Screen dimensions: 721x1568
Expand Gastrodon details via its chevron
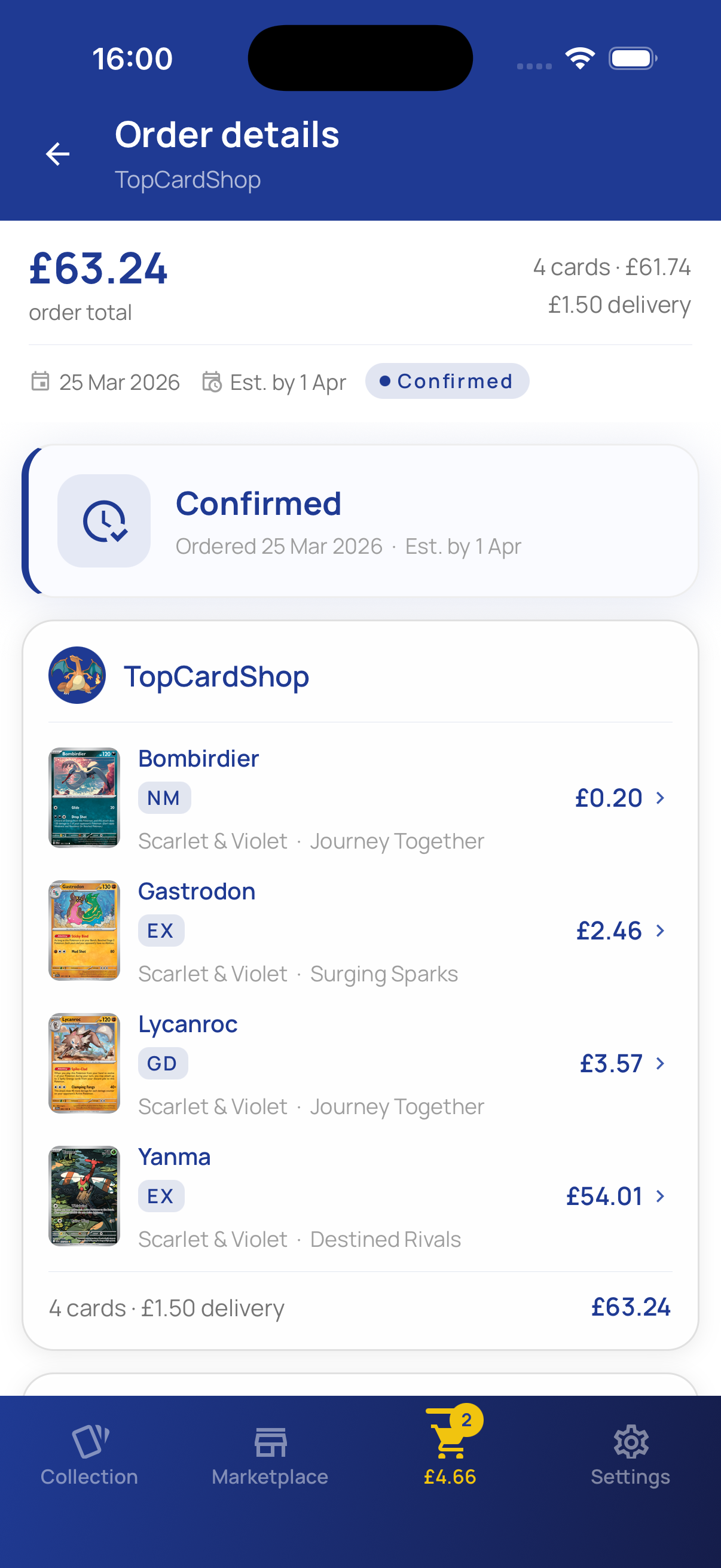pyautogui.click(x=661, y=931)
